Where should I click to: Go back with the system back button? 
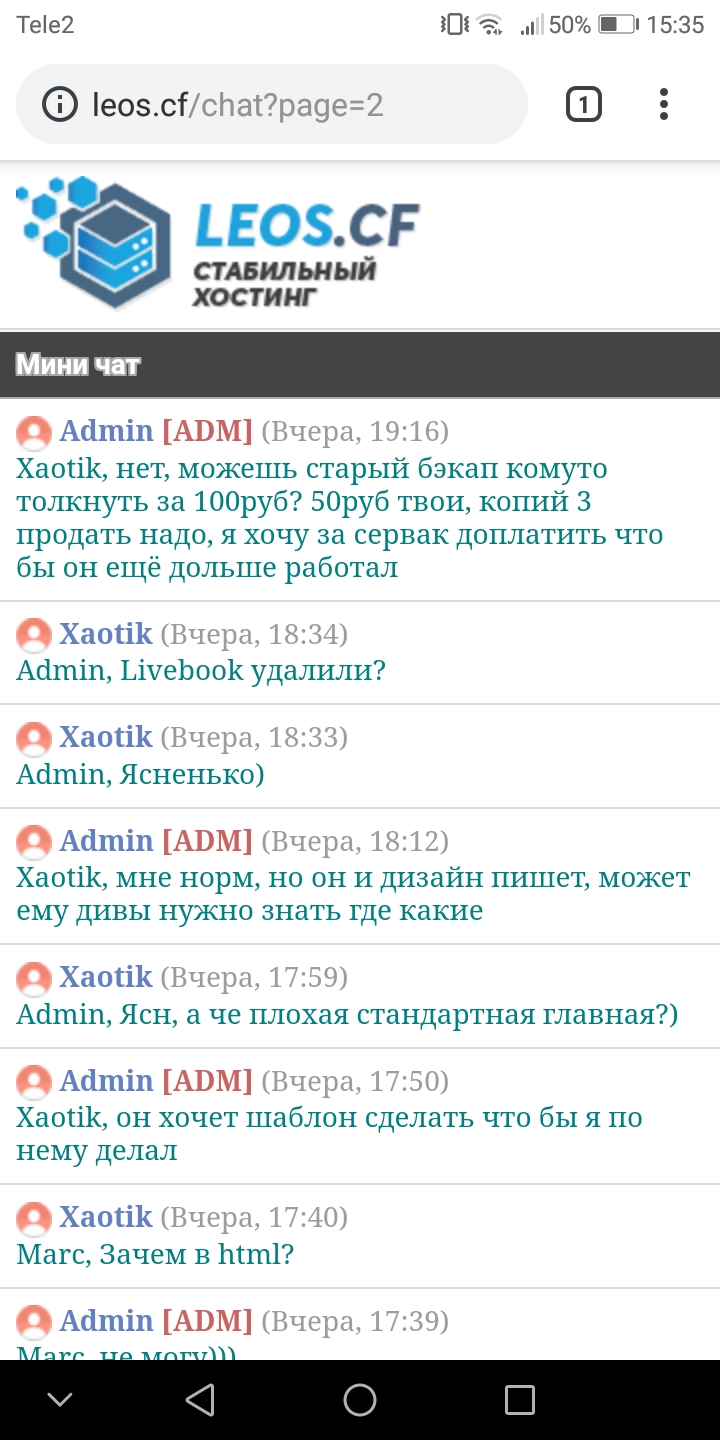pos(200,1400)
